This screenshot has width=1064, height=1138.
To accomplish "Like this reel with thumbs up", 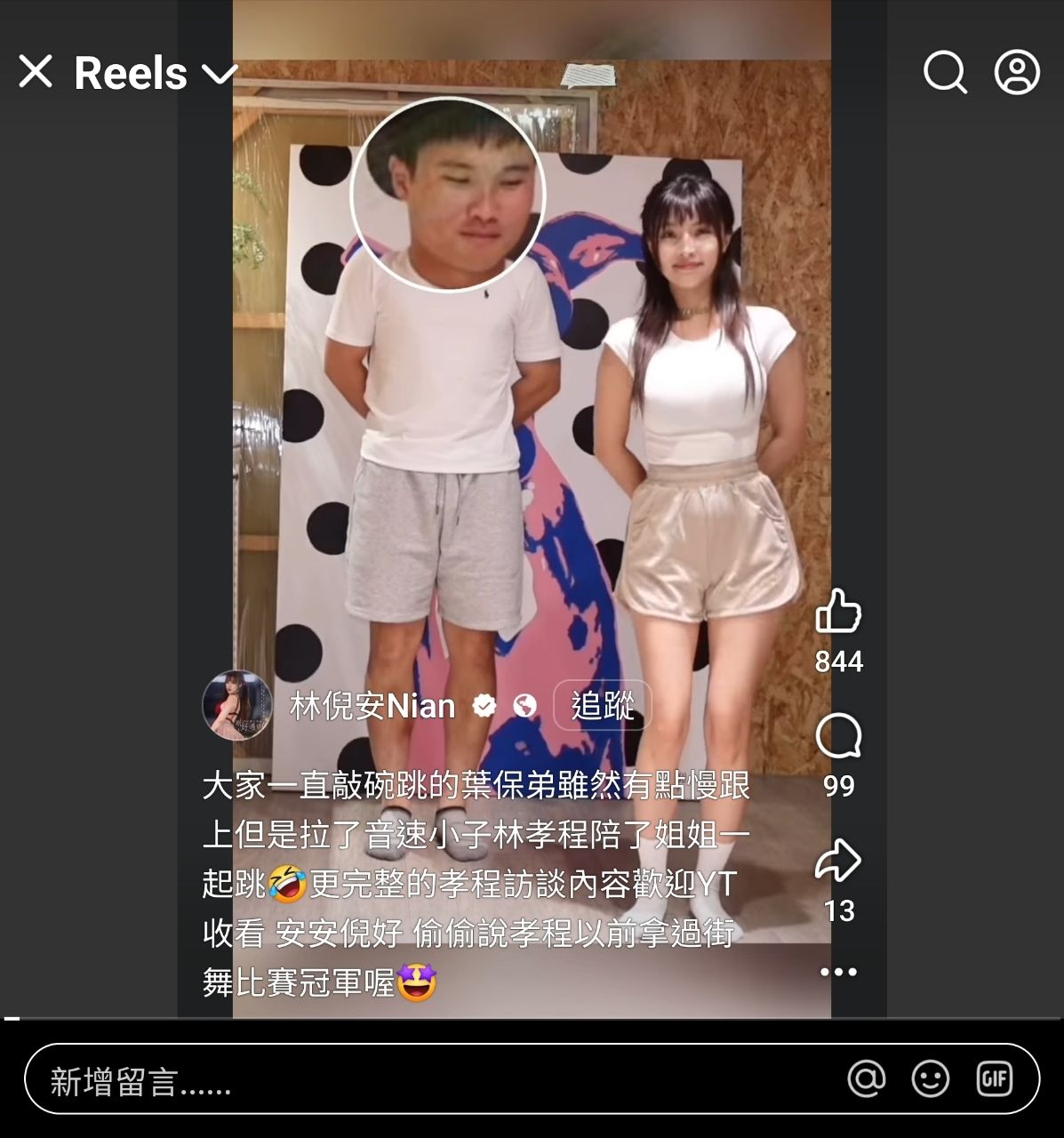I will [838, 612].
